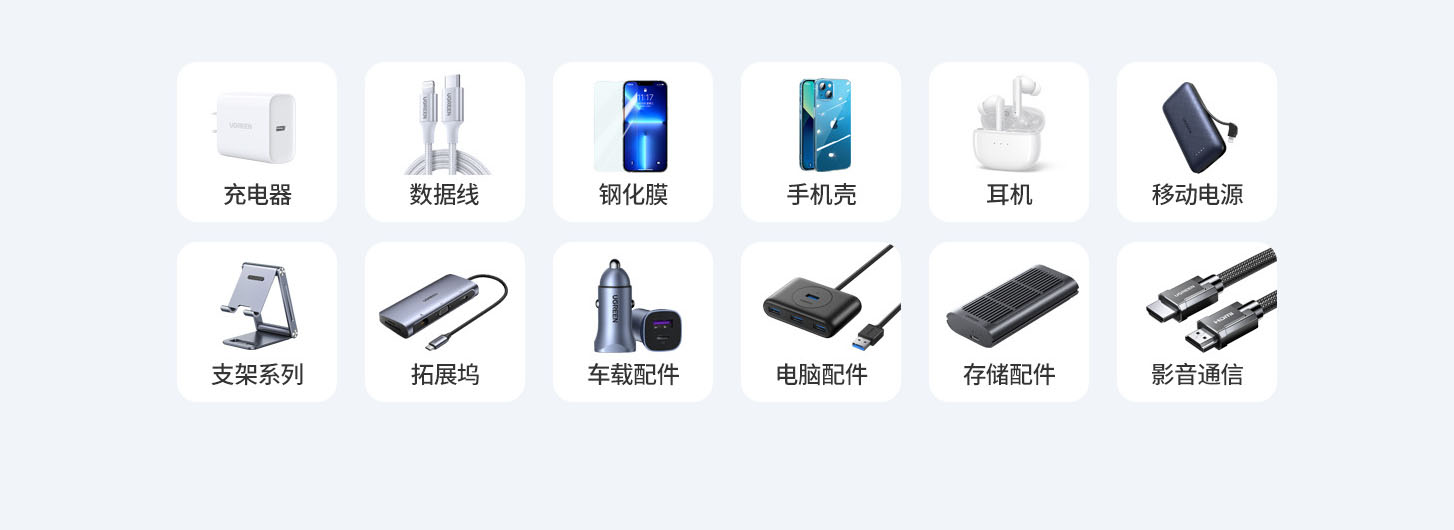Select the 影音通信 category tile
The width and height of the screenshot is (1454, 530).
click(1197, 322)
